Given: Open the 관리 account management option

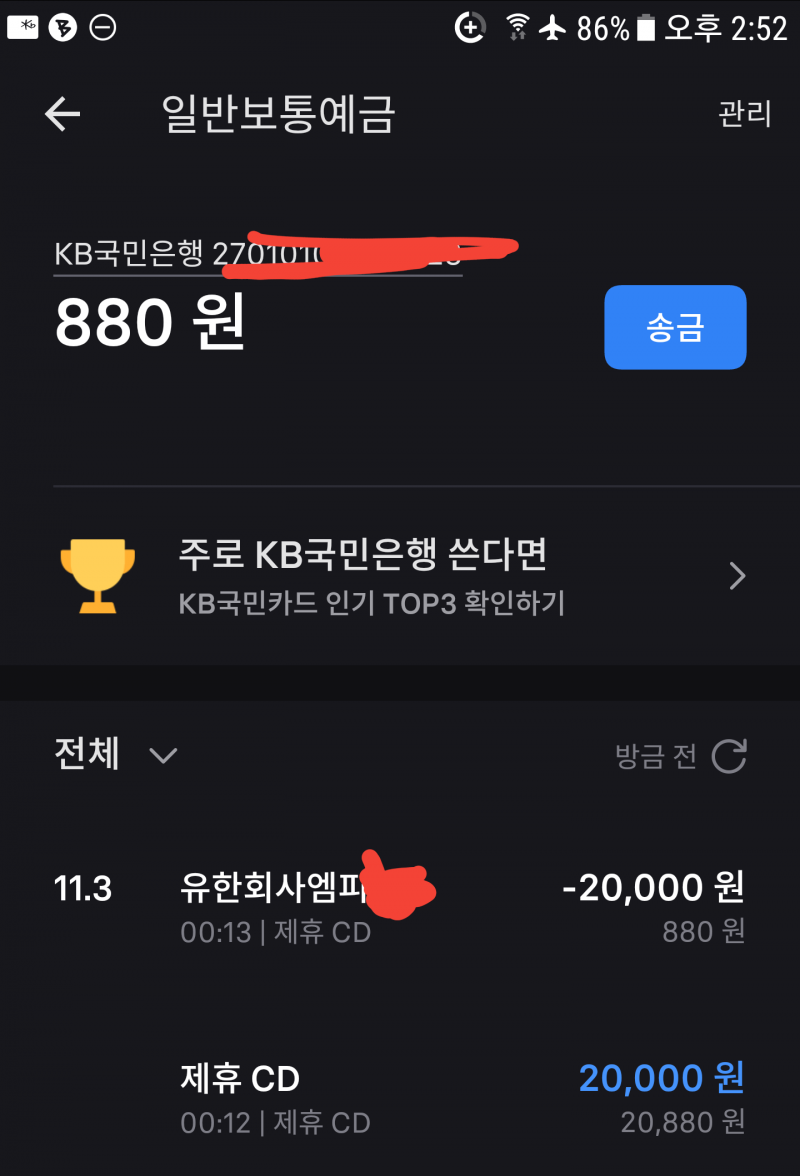Looking at the screenshot, I should [x=744, y=114].
